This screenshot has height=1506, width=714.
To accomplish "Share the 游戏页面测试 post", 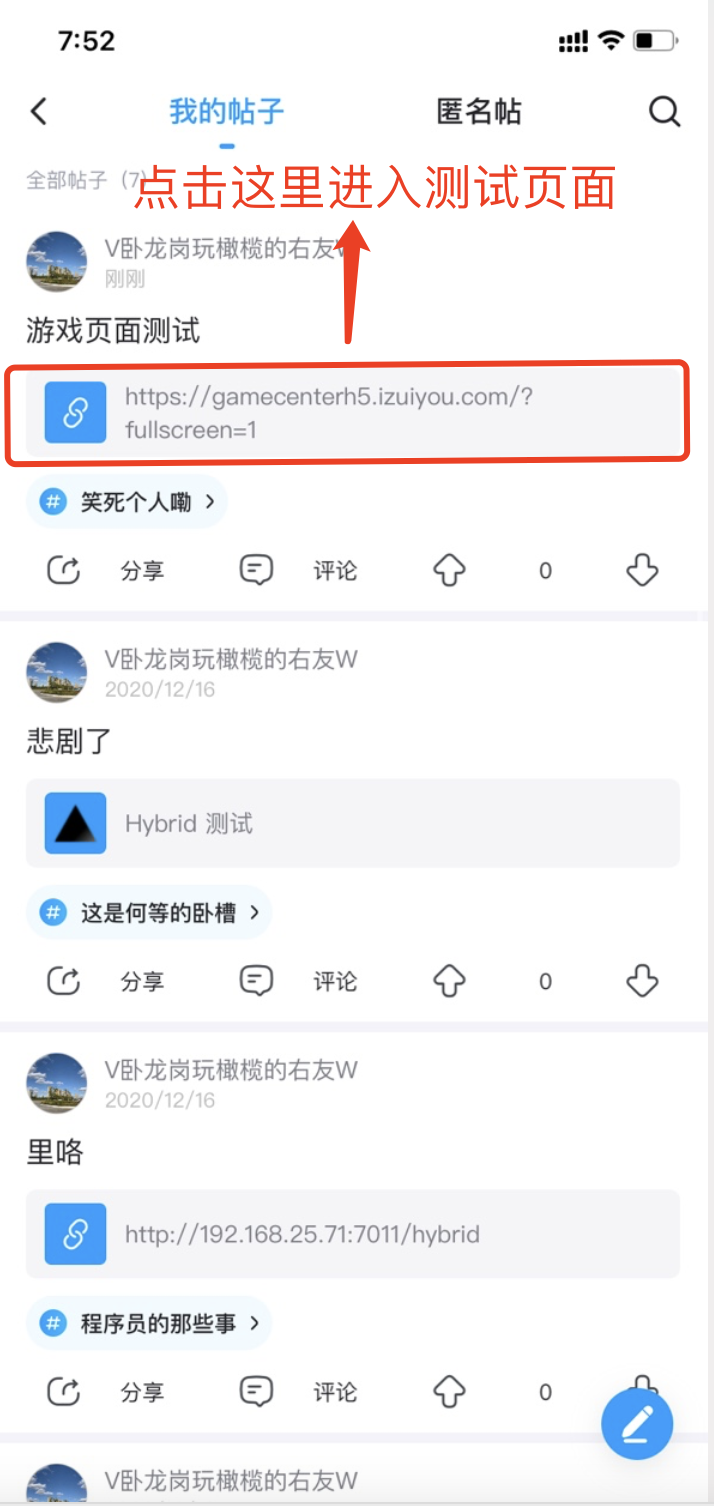I will click(106, 571).
